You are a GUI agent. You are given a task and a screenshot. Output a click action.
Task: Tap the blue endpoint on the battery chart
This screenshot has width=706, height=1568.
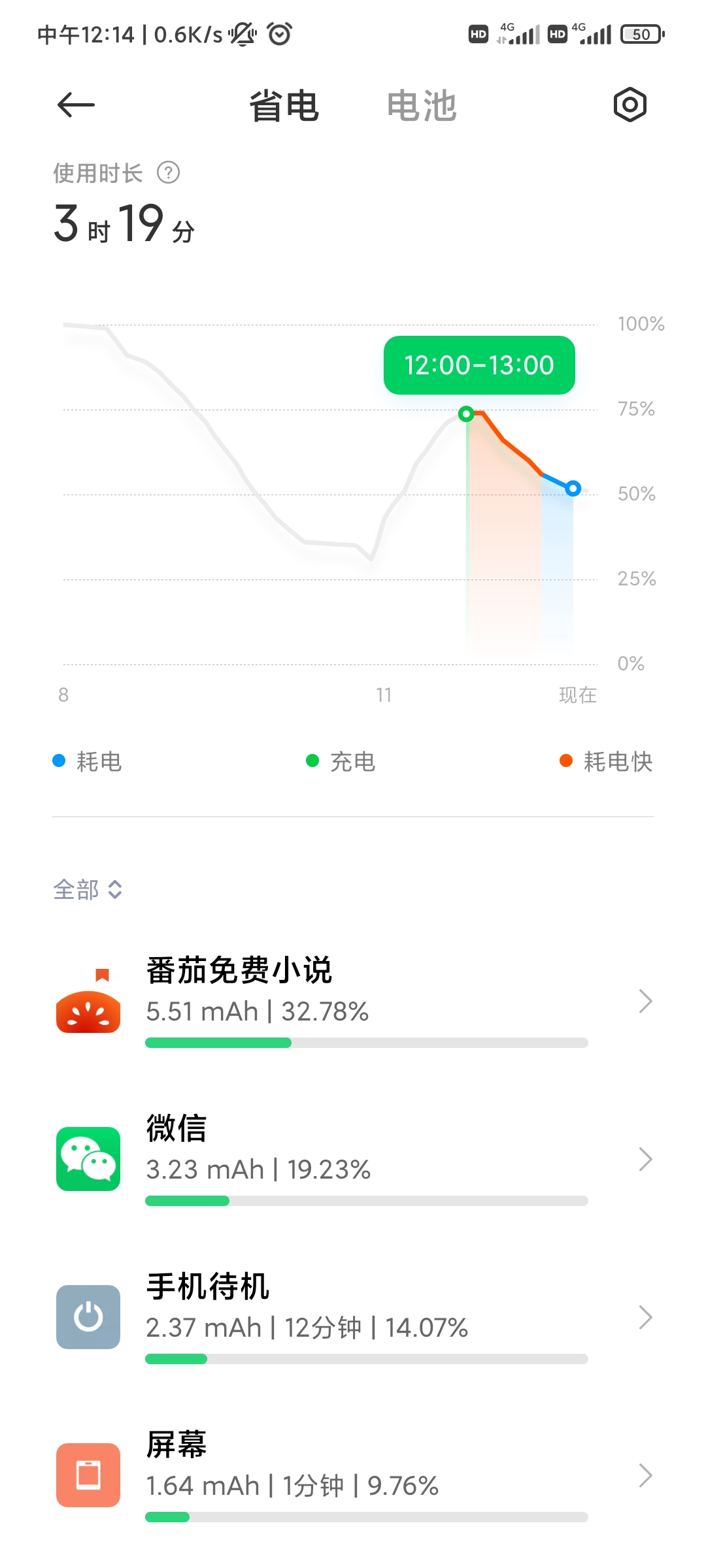pos(573,488)
